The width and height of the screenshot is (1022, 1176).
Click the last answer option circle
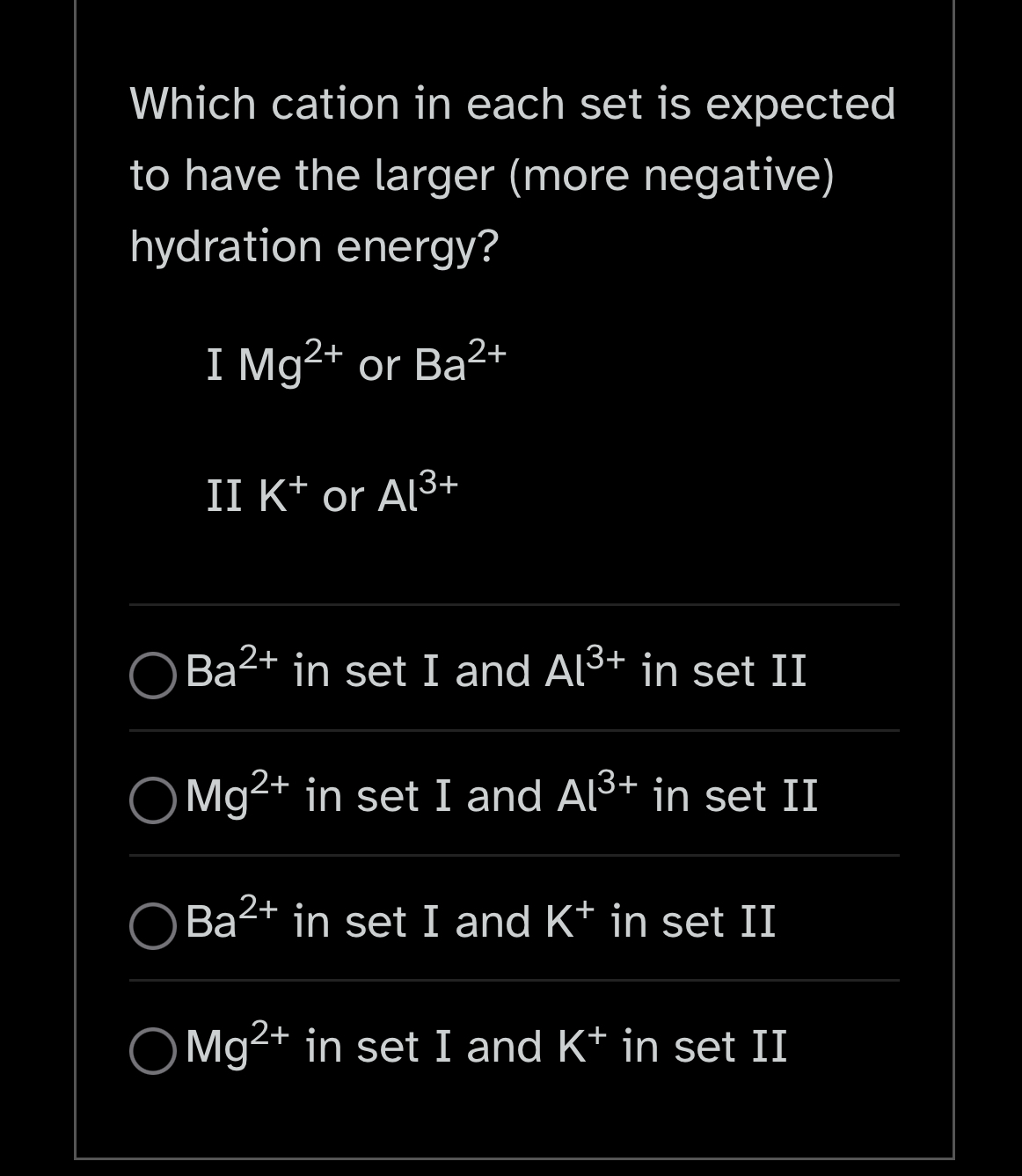[155, 1048]
